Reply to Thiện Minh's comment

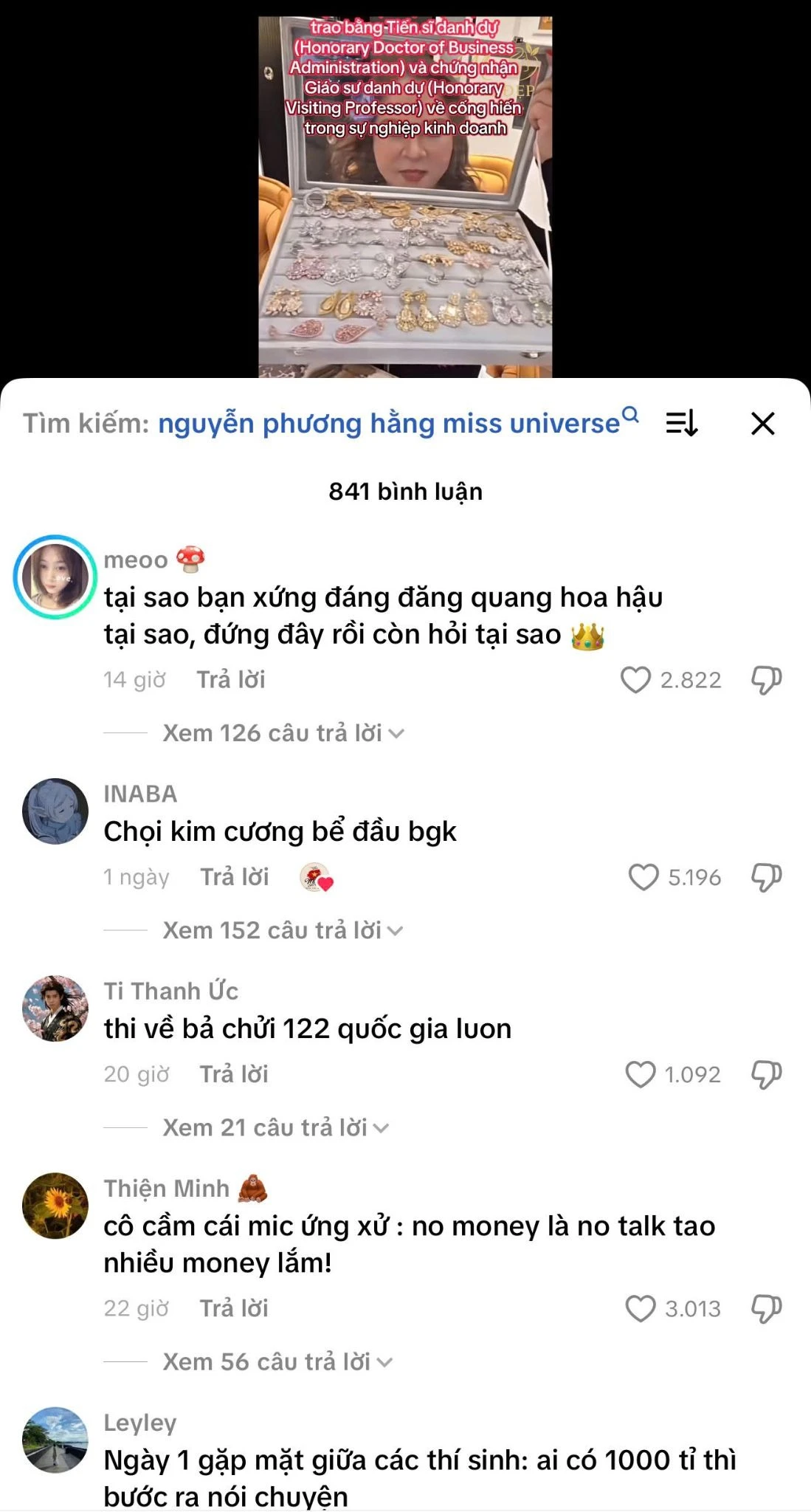tap(233, 1308)
